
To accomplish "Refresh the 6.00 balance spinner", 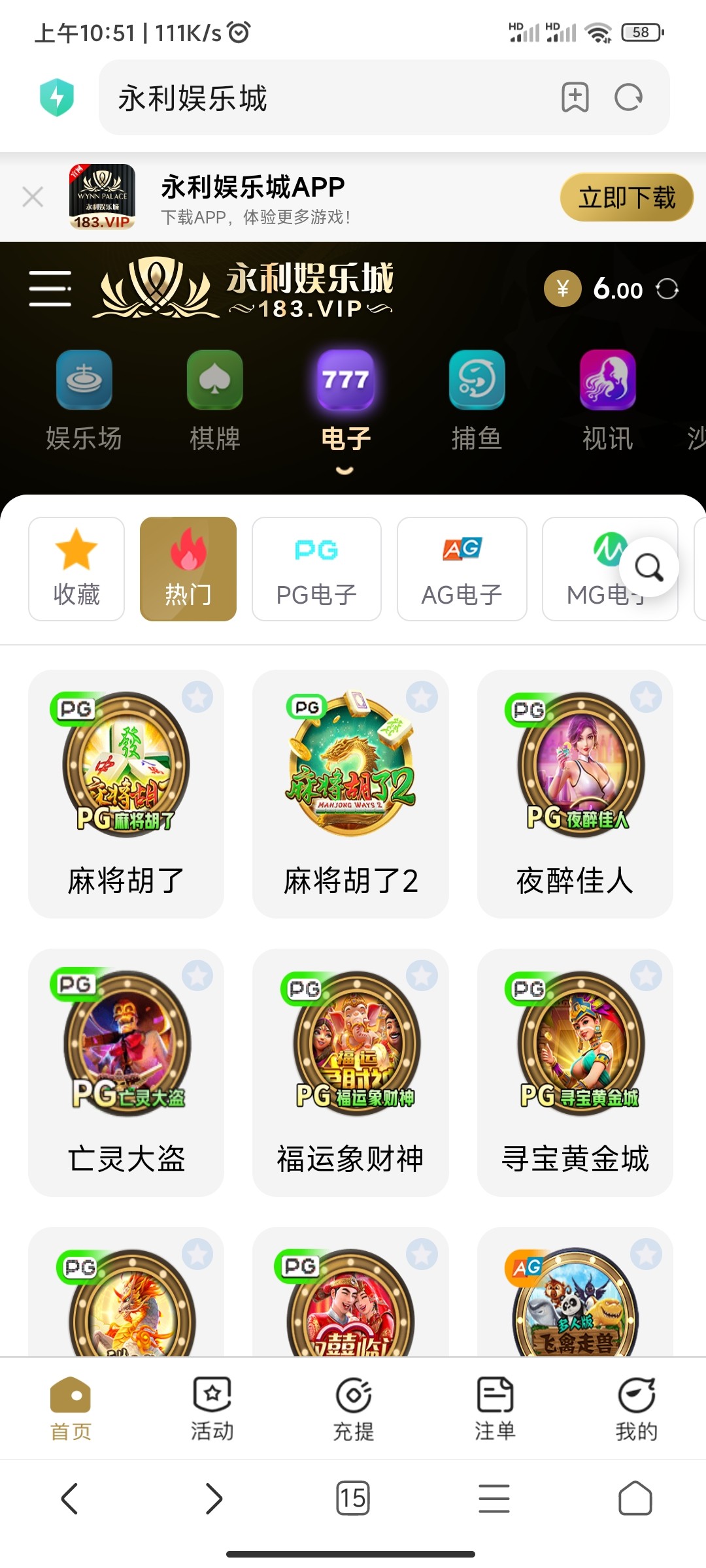I will pyautogui.click(x=668, y=289).
